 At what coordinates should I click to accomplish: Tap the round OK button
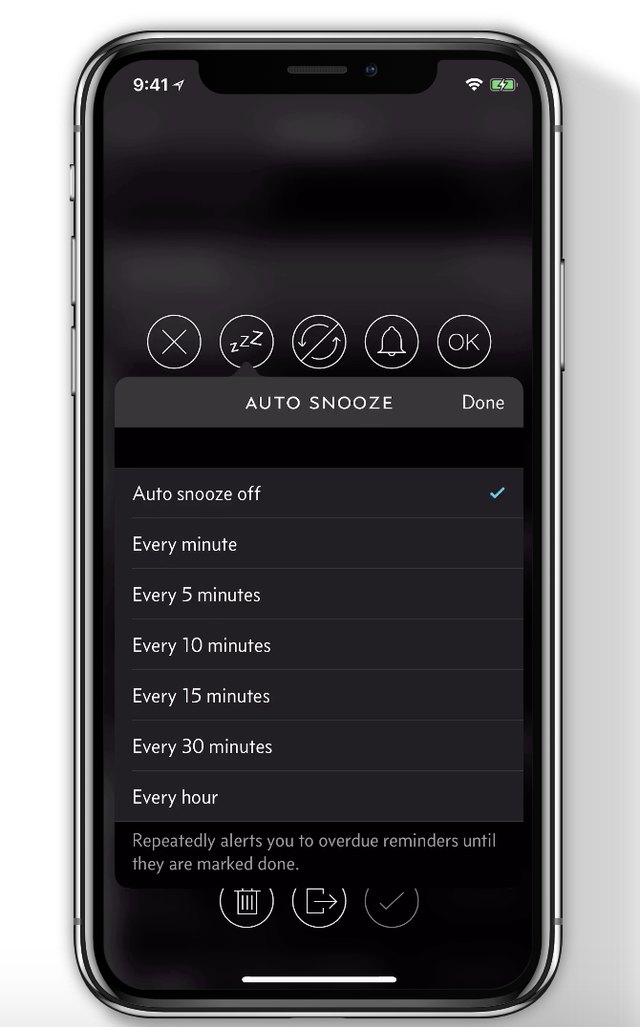[464, 342]
